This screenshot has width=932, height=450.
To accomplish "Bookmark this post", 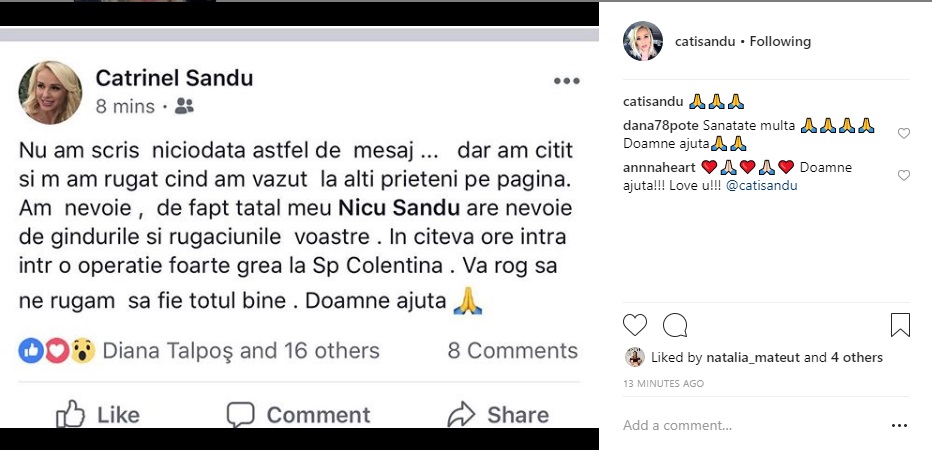I will 900,325.
